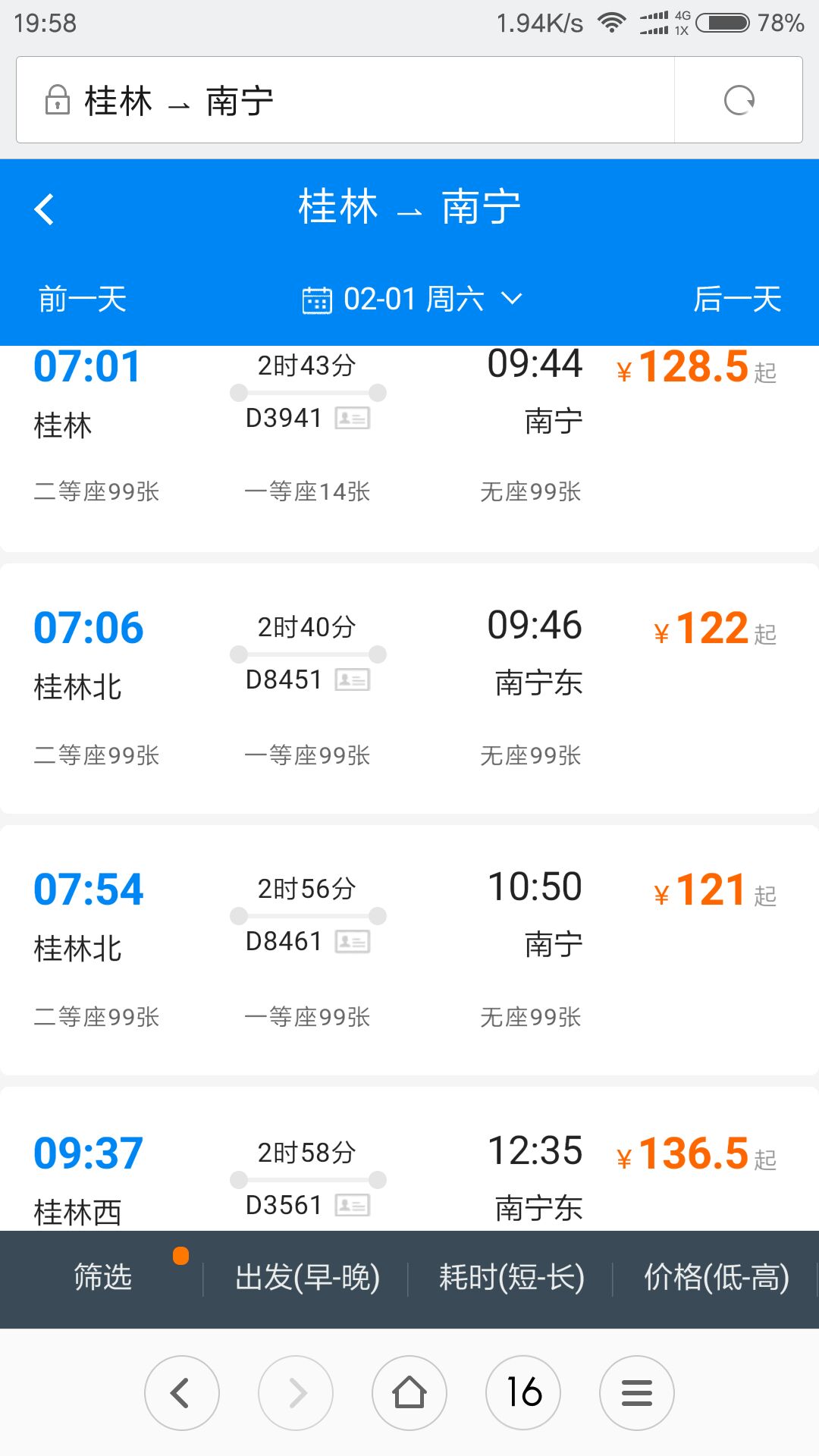Go to the browser home page
Image resolution: width=819 pixels, height=1456 pixels.
point(409,1392)
